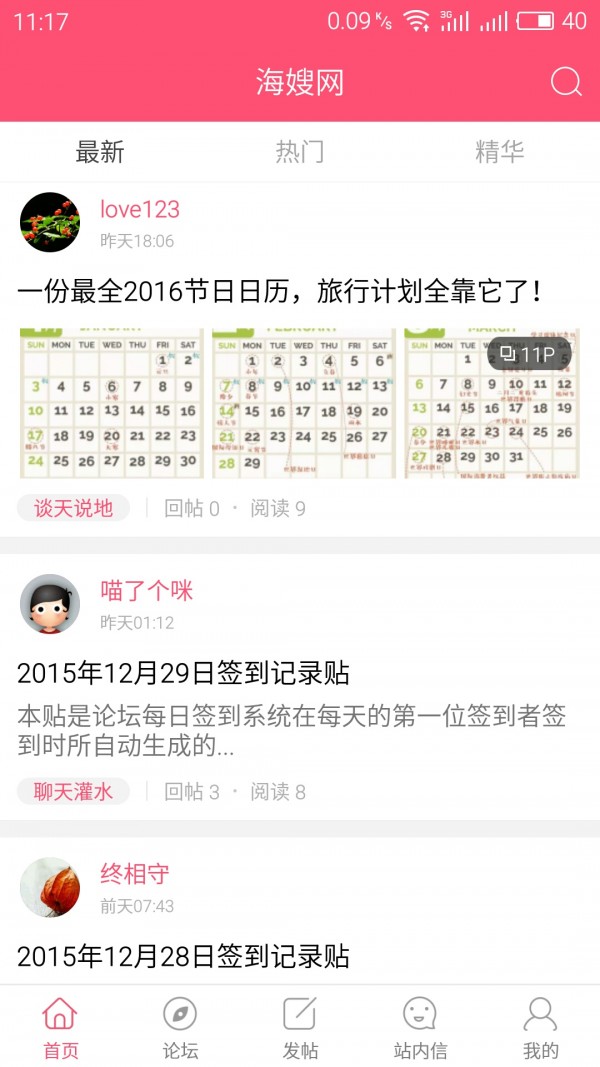Go to 论坛 in bottom navigation

[x=180, y=1028]
